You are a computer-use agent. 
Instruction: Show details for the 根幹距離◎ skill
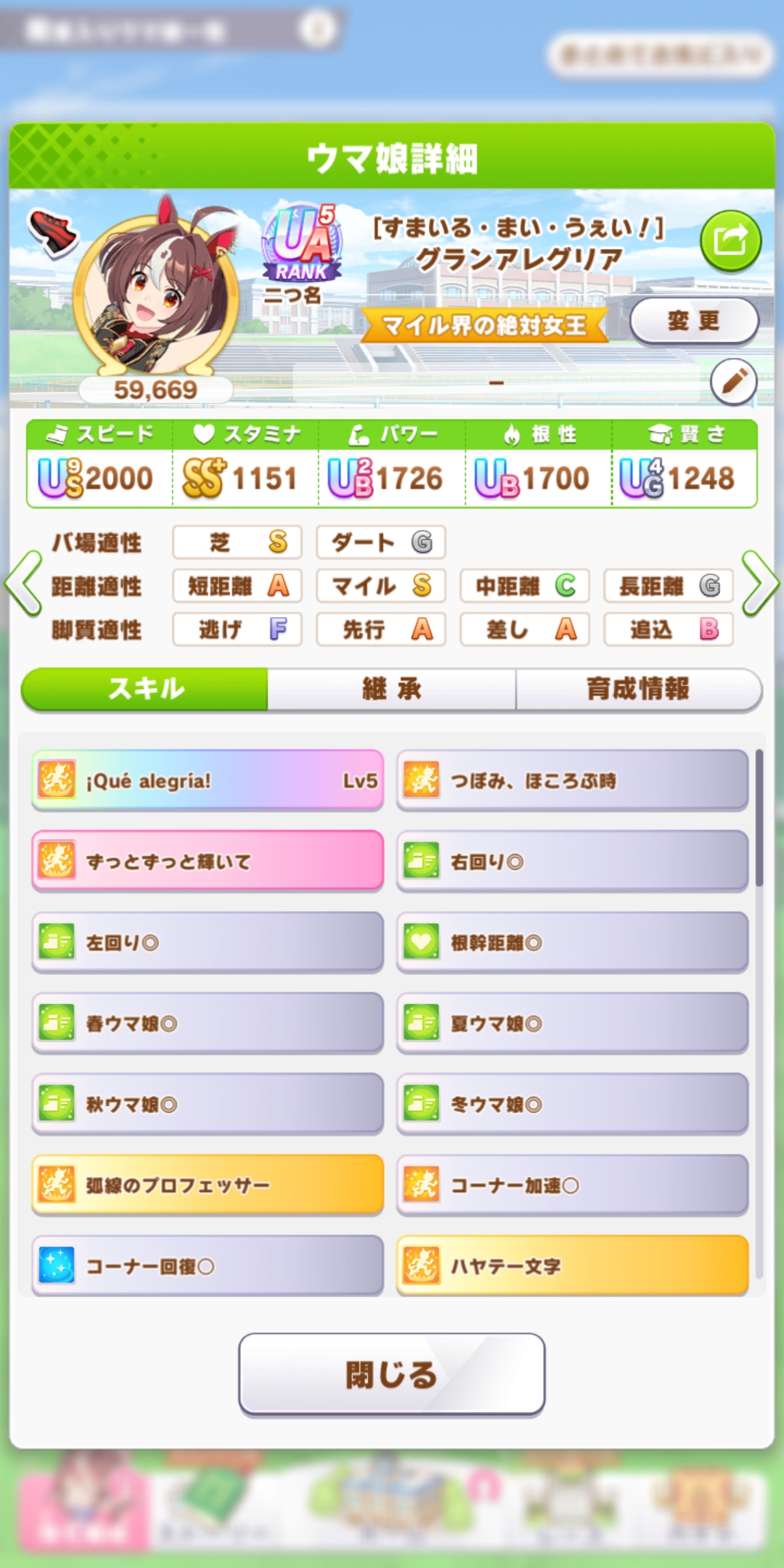point(572,942)
